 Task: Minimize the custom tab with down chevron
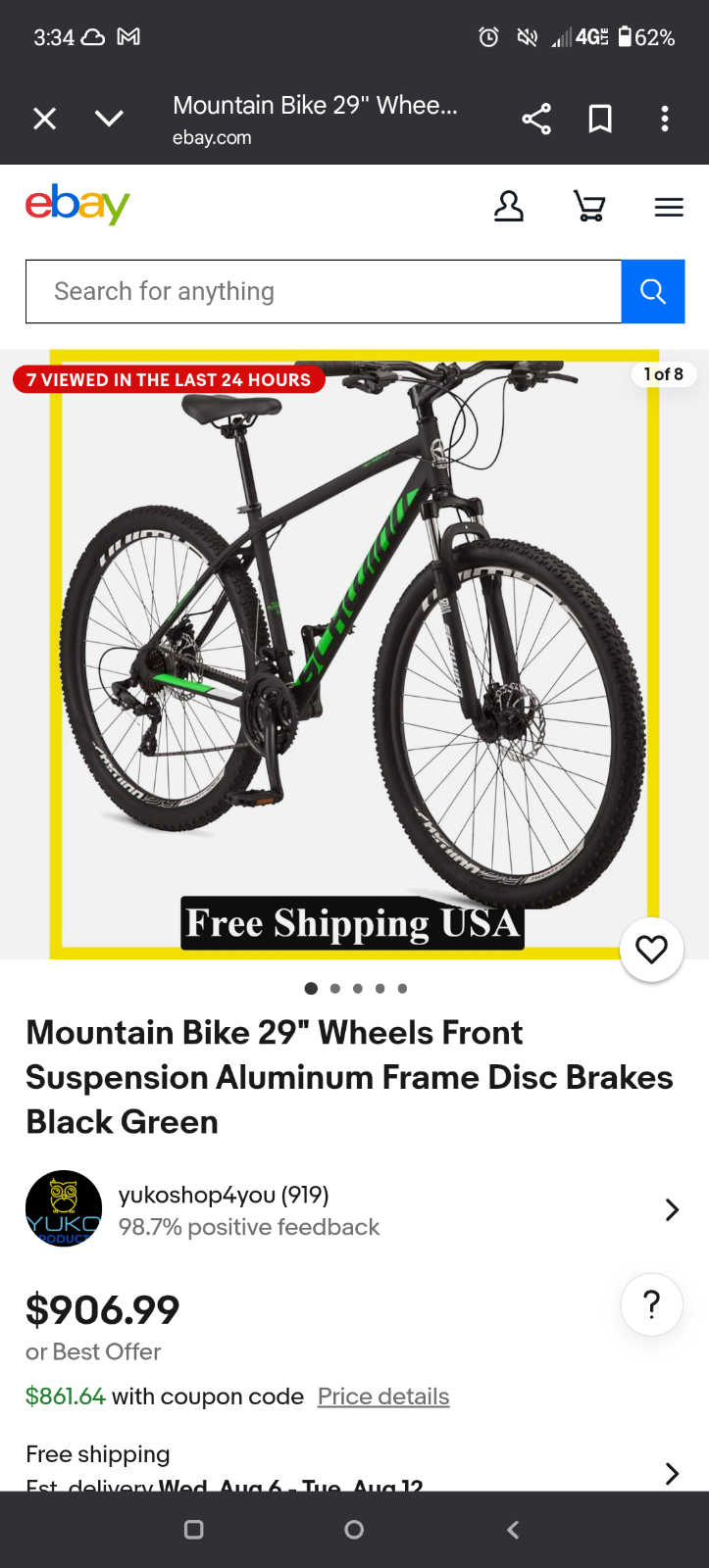(x=109, y=119)
